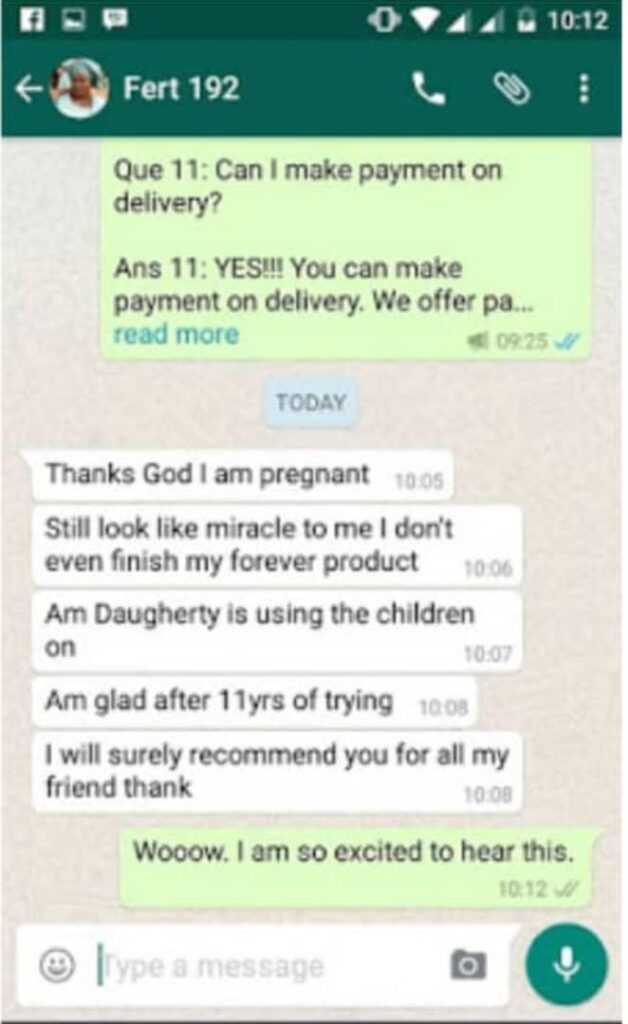The height and width of the screenshot is (1024, 628).
Task: Open Fert 192 contact profile
Action: click(x=181, y=88)
